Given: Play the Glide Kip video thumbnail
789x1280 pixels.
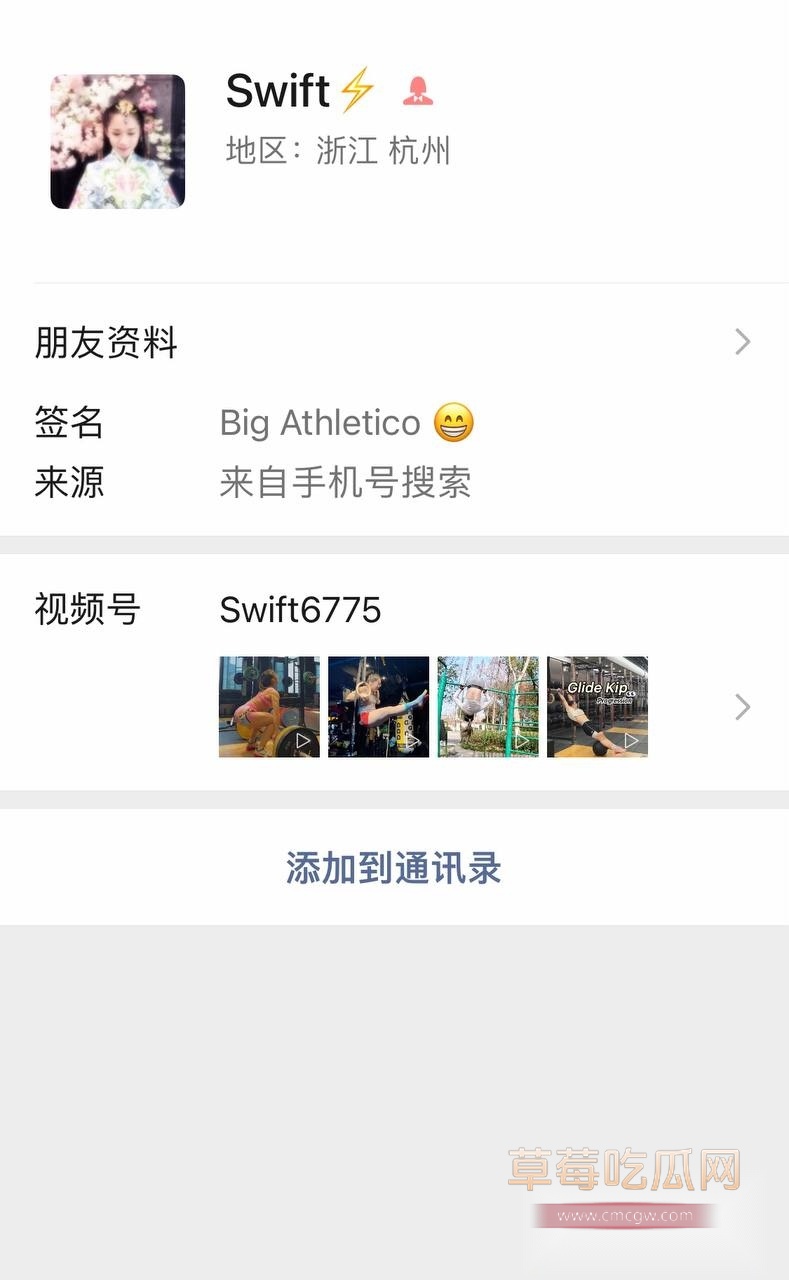Looking at the screenshot, I should point(597,707).
